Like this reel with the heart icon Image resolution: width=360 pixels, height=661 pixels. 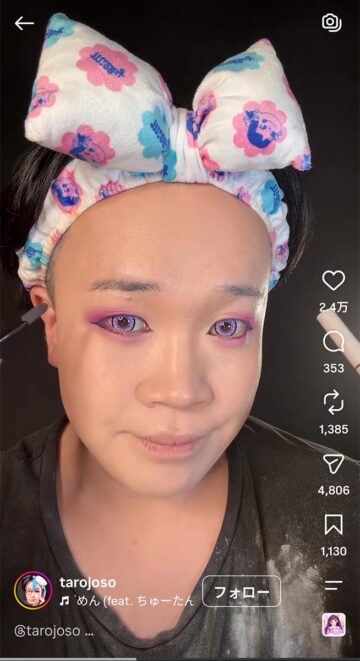[333, 280]
